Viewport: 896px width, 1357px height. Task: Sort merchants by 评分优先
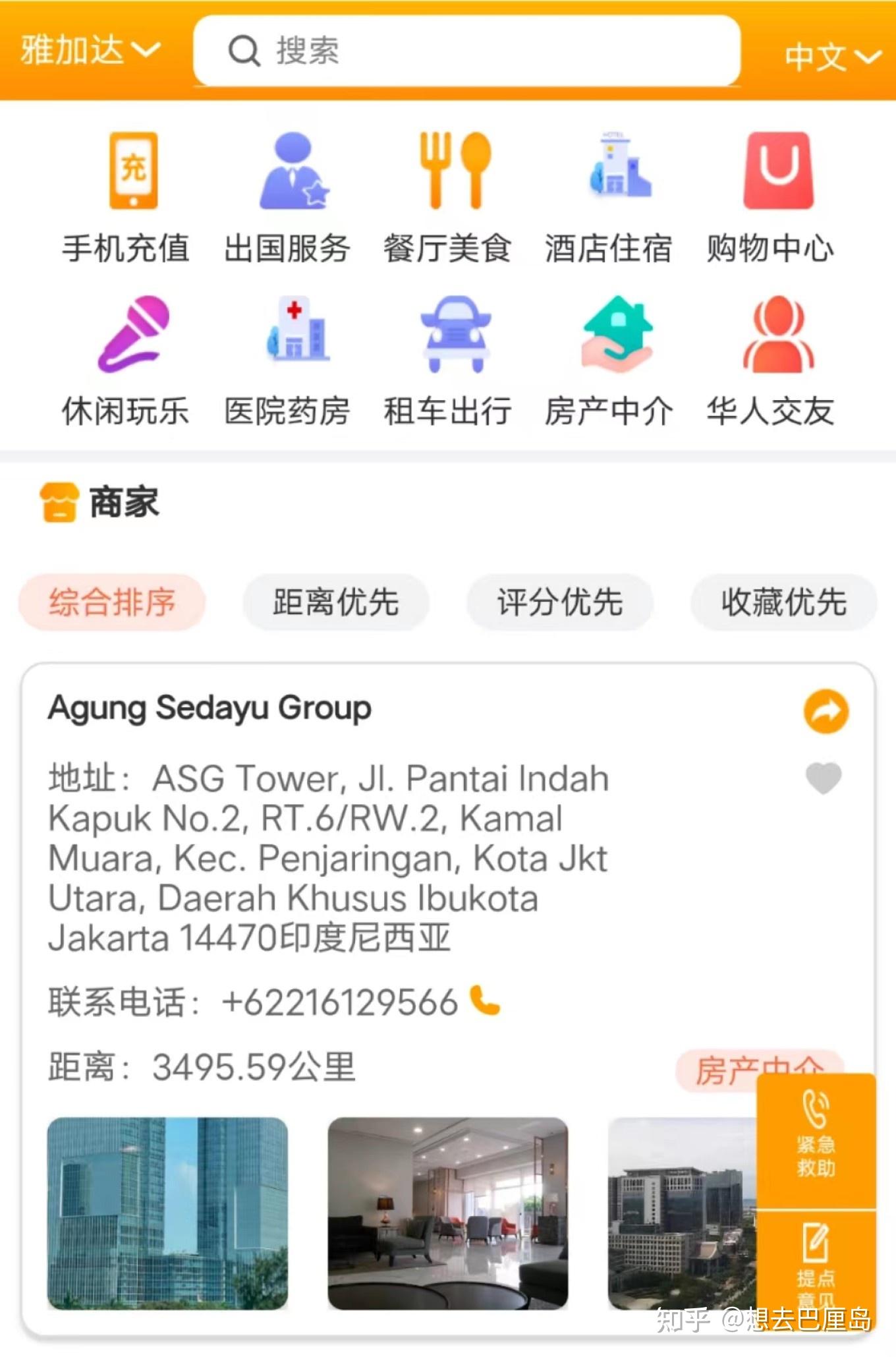point(560,602)
